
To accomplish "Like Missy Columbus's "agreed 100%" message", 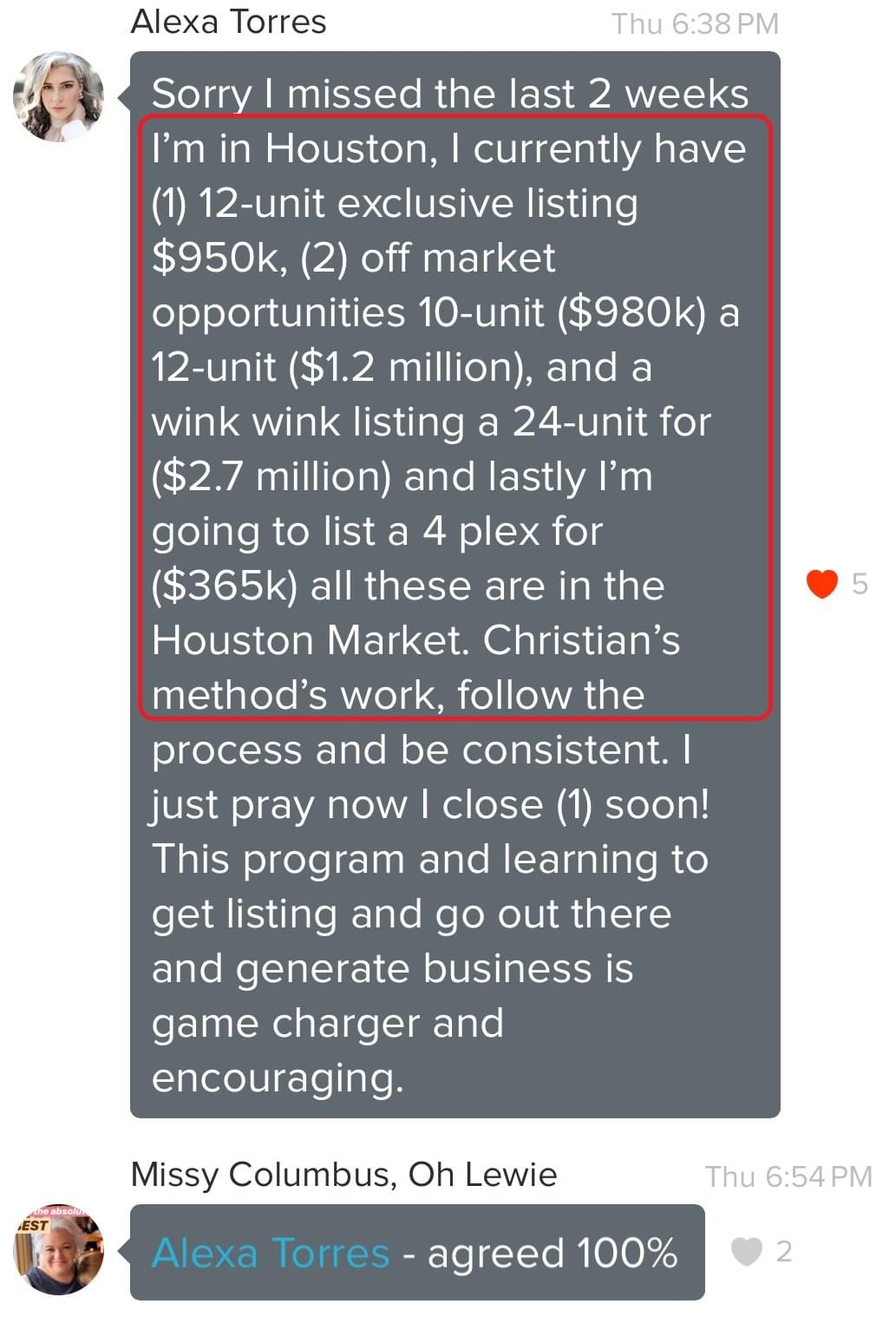I will [747, 1251].
